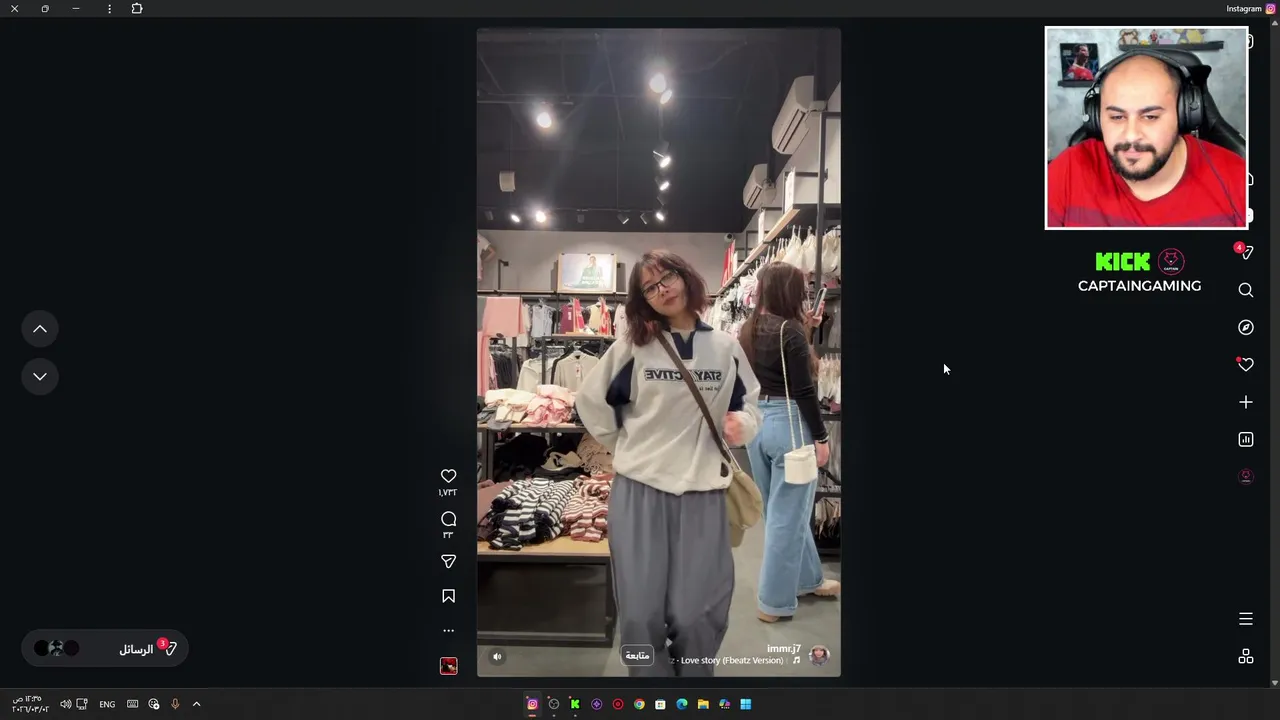Share this reel via the paper plane
The width and height of the screenshot is (1280, 720).
pos(448,561)
